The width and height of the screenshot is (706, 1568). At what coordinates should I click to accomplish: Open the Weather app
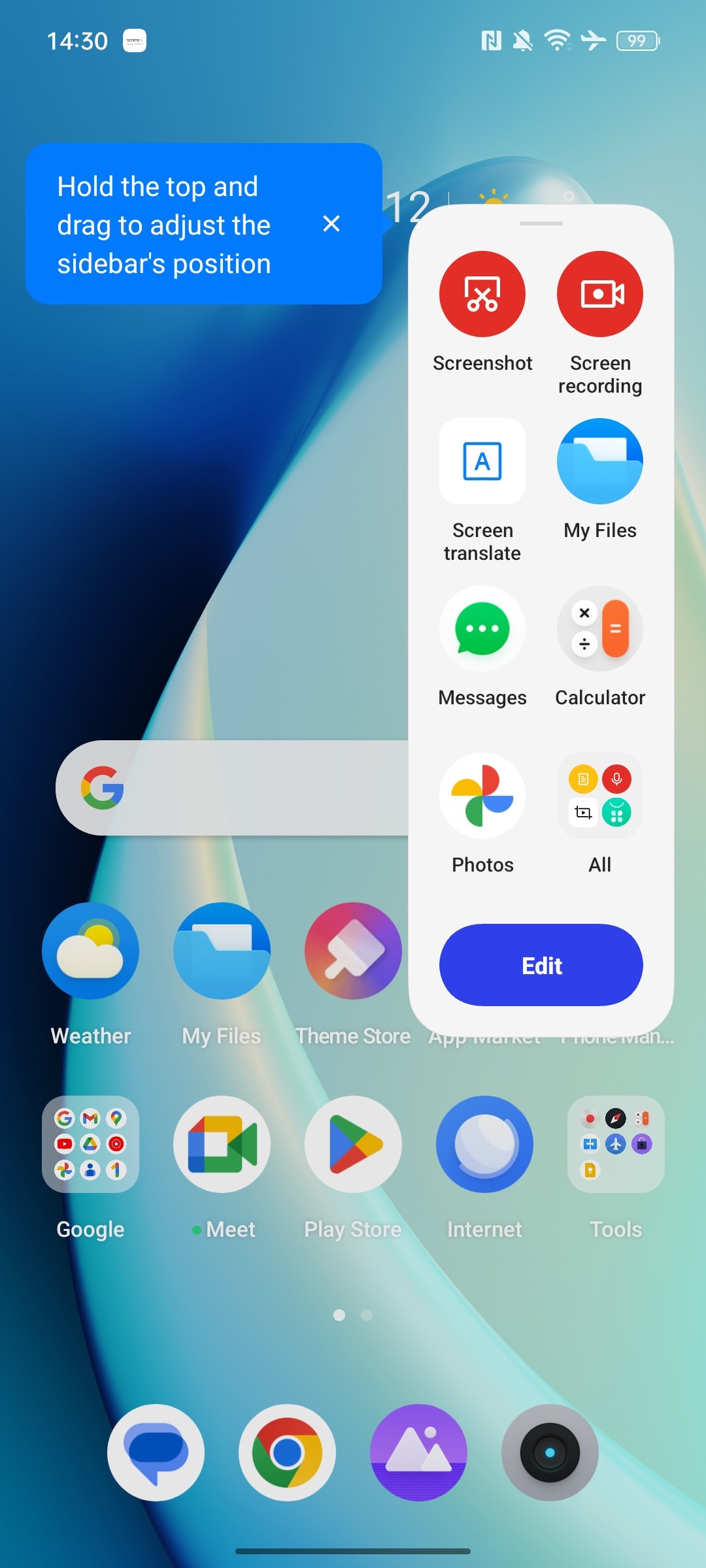91,951
